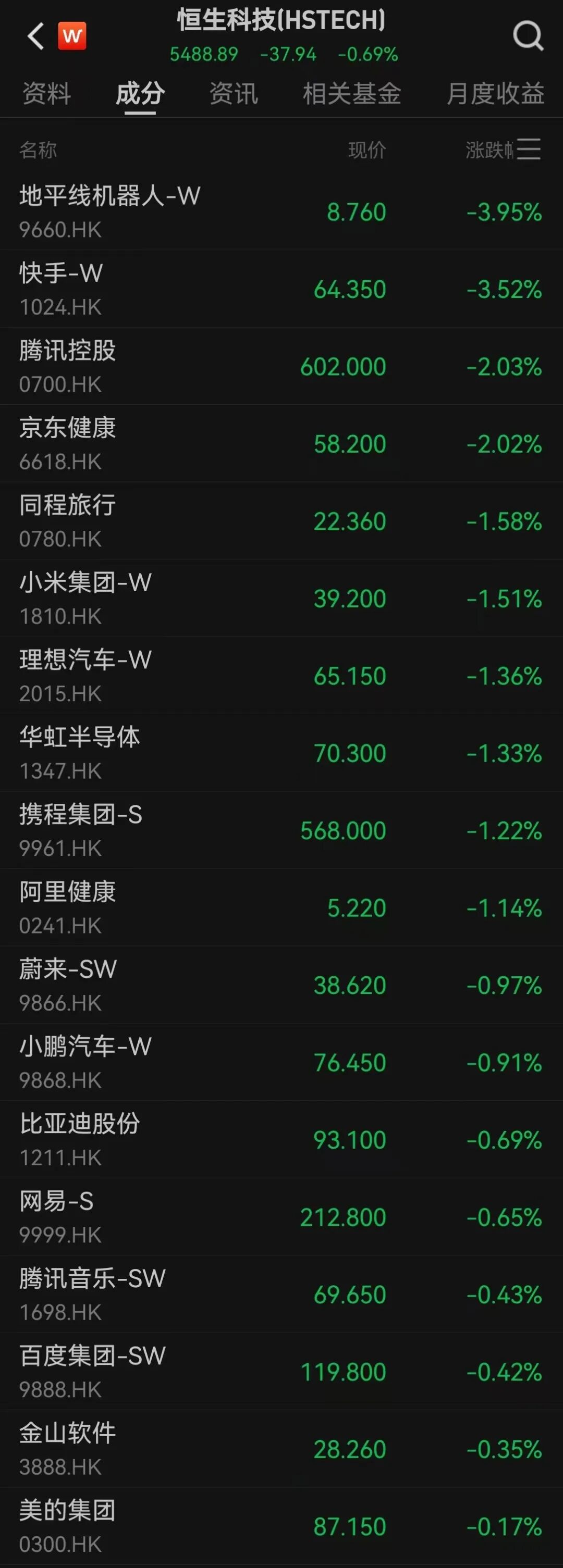
Task: Open the 相关基金 tab
Action: coord(351,94)
